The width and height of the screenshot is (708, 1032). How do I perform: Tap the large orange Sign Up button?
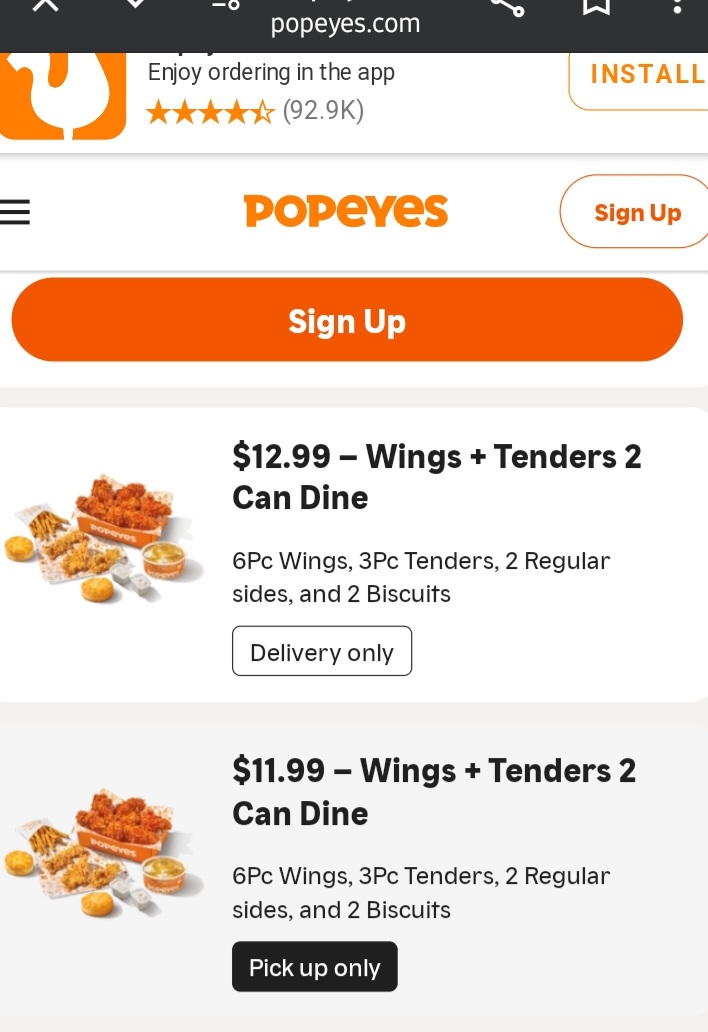click(347, 320)
